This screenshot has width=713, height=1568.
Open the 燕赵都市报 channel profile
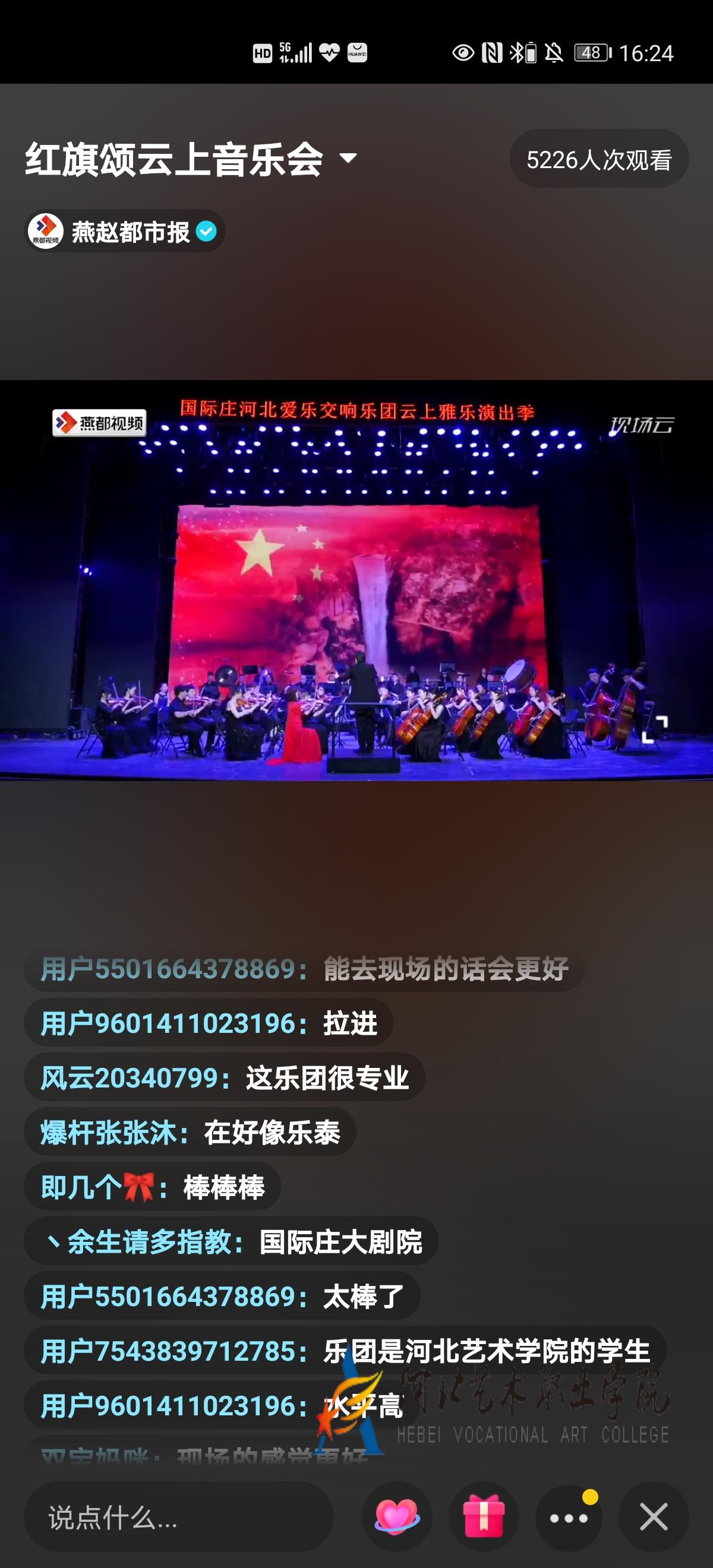(x=125, y=232)
